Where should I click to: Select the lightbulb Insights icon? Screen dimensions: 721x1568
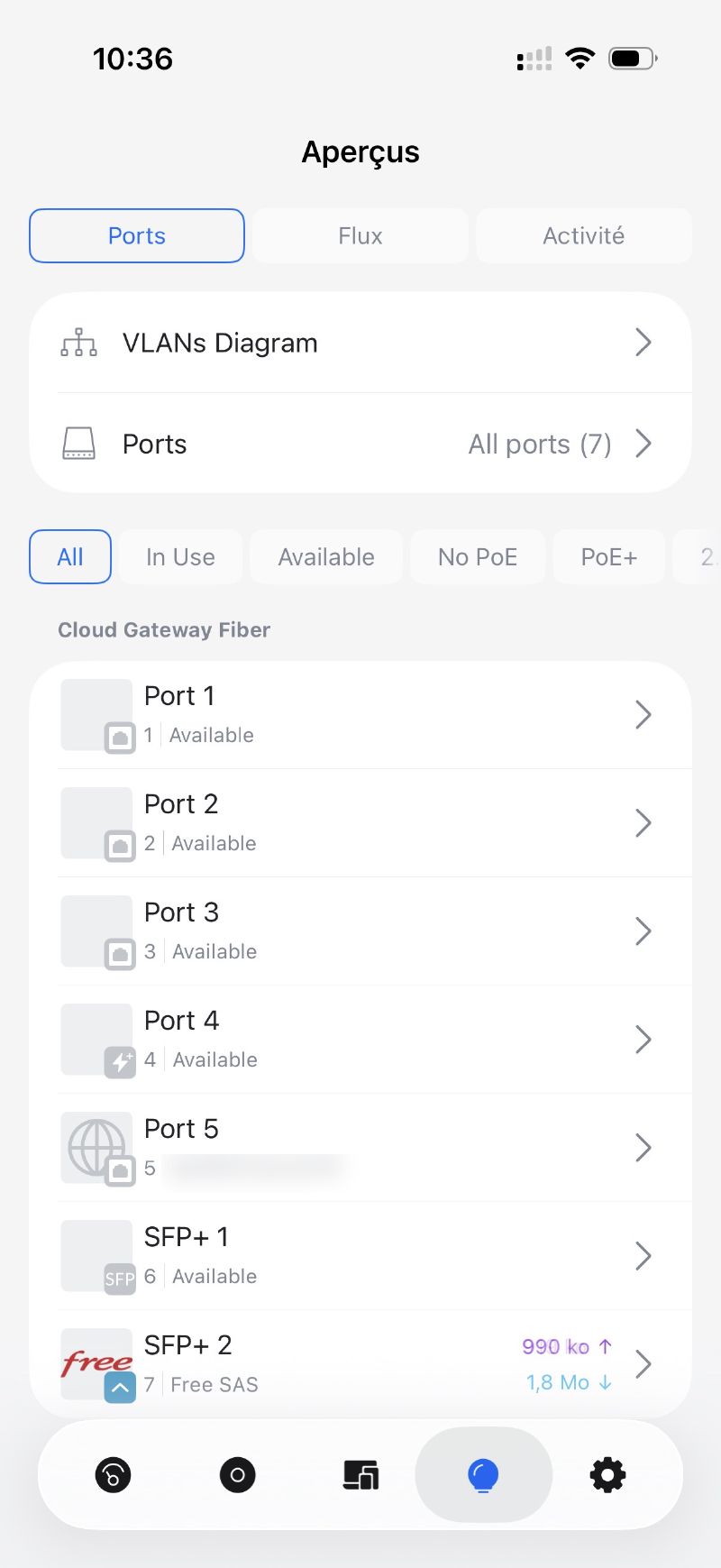[x=483, y=1475]
